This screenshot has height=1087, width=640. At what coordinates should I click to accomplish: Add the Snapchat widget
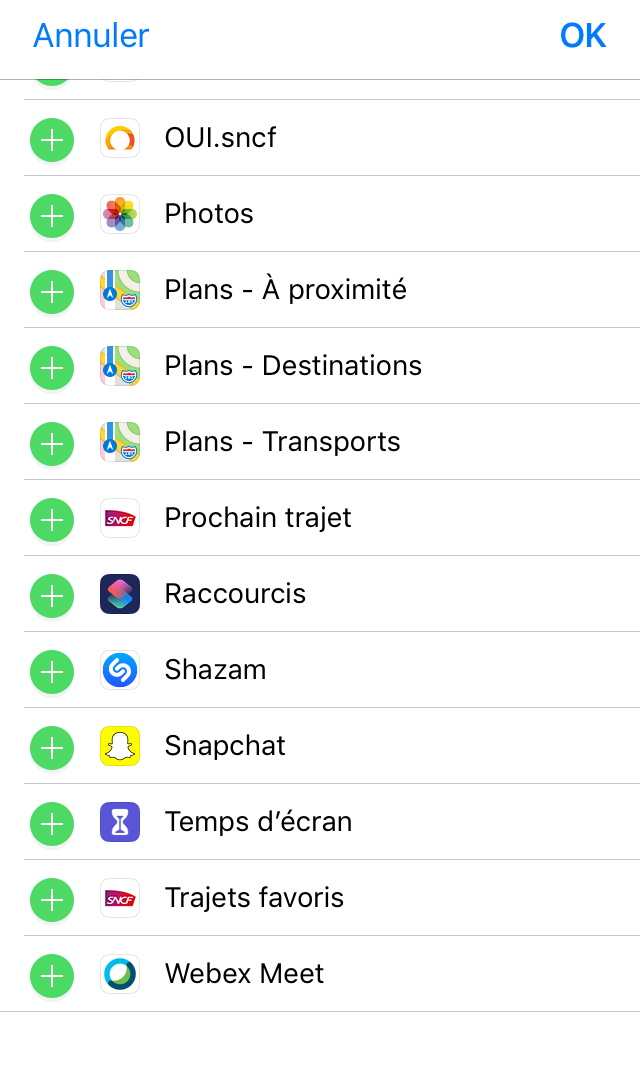52,747
